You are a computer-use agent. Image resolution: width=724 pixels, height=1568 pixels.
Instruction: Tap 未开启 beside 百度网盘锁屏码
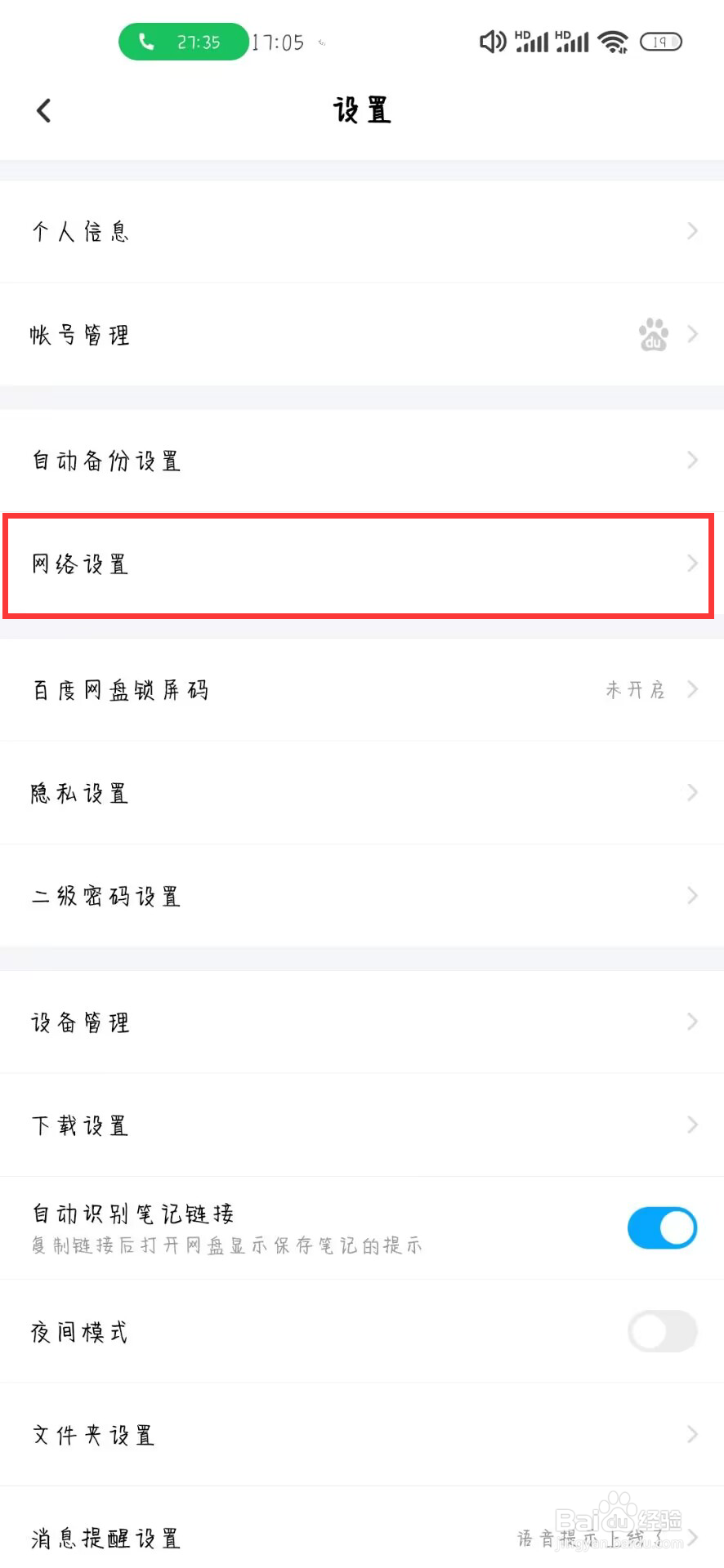636,690
